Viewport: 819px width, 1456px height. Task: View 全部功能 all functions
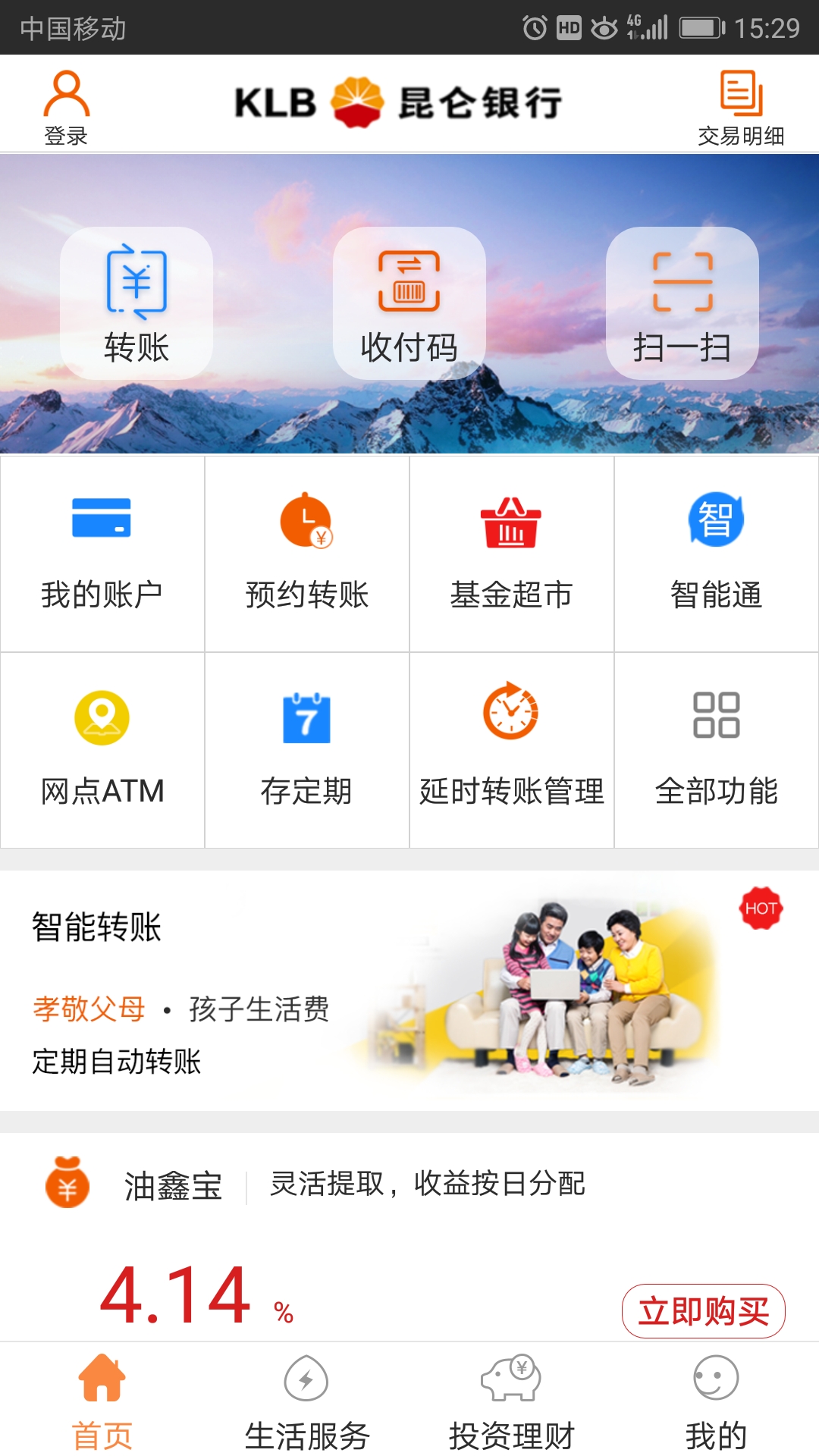[717, 749]
